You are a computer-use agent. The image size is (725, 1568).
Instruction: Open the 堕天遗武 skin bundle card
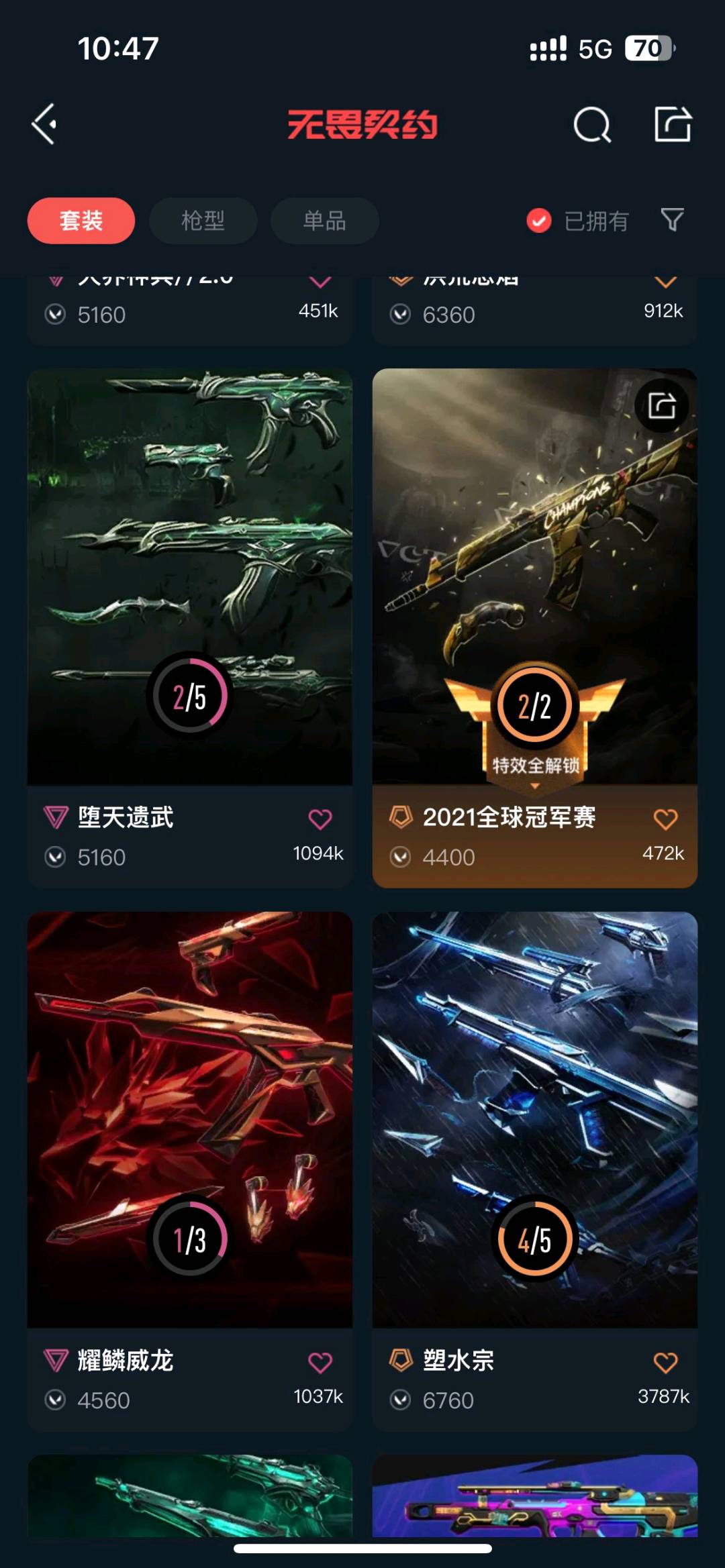(189, 577)
